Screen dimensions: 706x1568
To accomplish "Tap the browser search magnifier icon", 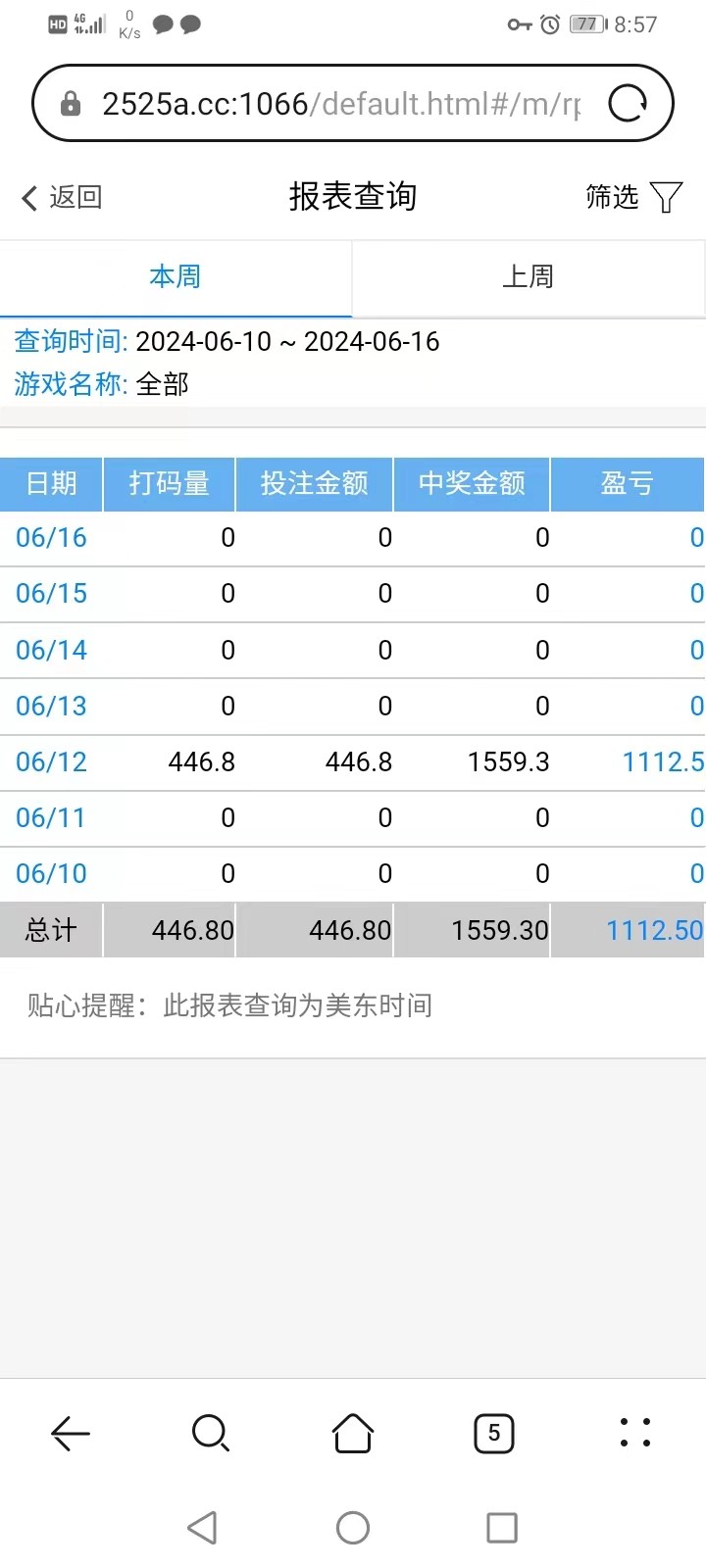I will point(211,1433).
